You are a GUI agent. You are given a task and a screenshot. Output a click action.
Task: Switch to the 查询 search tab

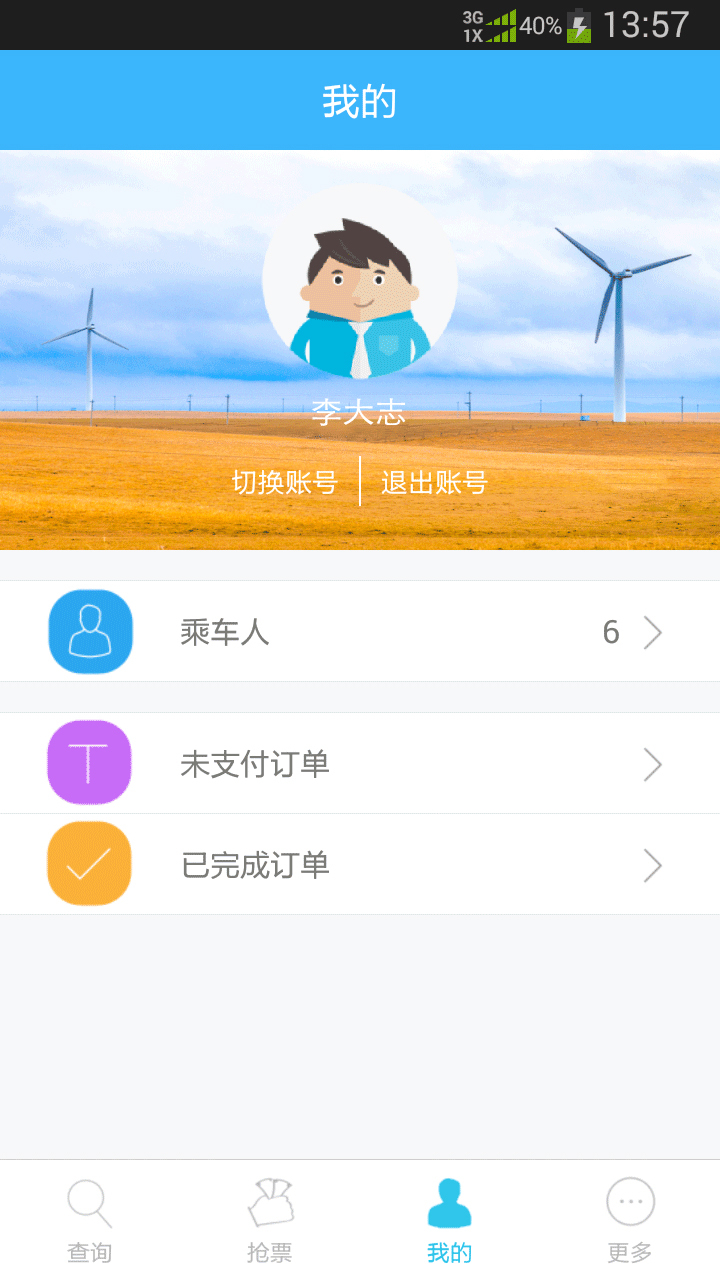(x=90, y=1220)
